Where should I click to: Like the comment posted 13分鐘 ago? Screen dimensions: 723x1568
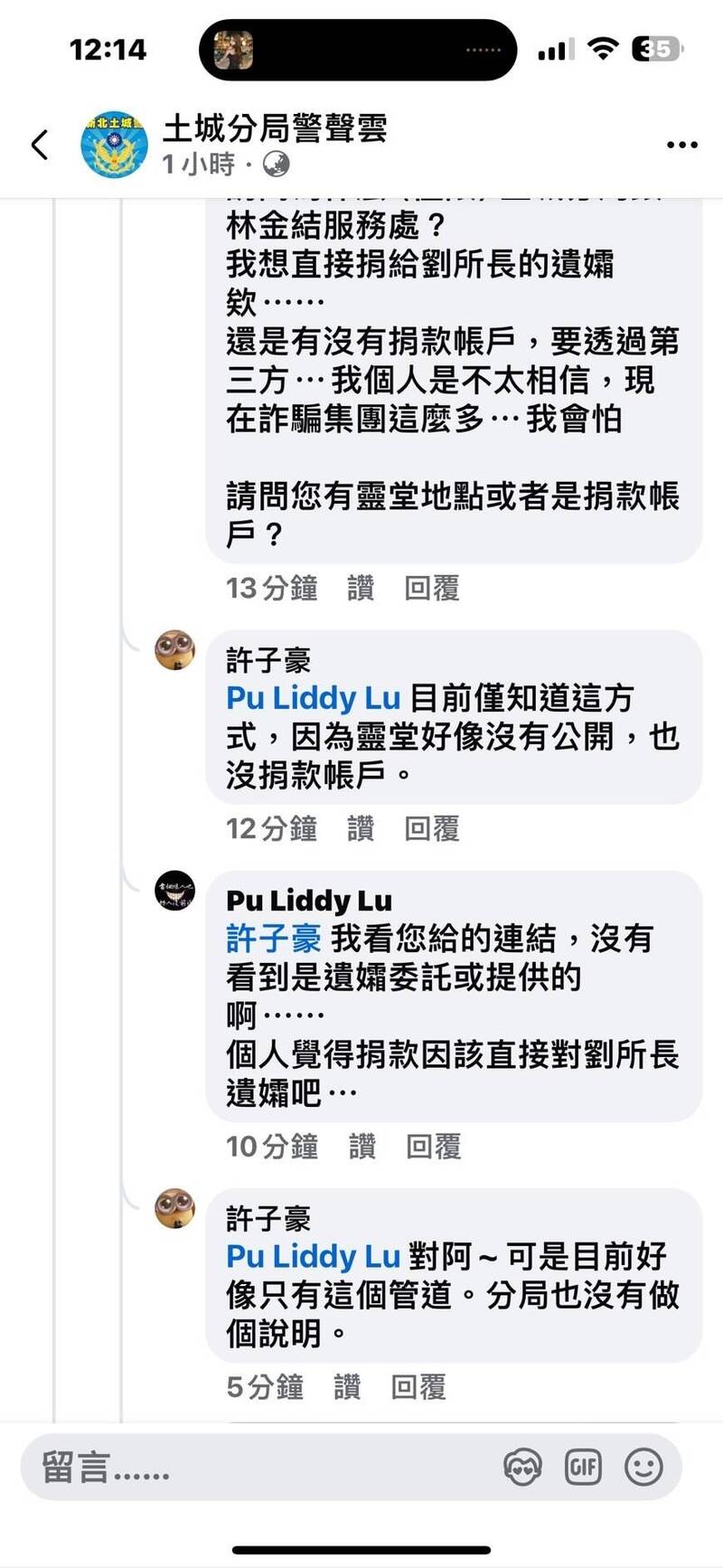[361, 588]
